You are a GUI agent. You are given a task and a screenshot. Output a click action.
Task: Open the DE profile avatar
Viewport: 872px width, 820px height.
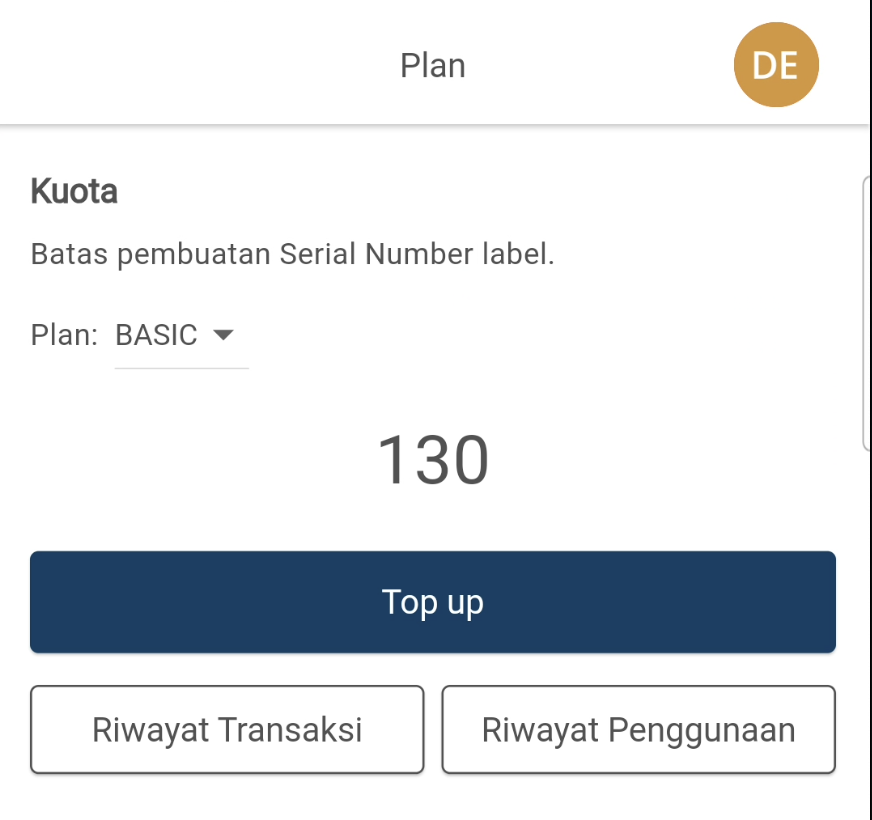coord(776,65)
